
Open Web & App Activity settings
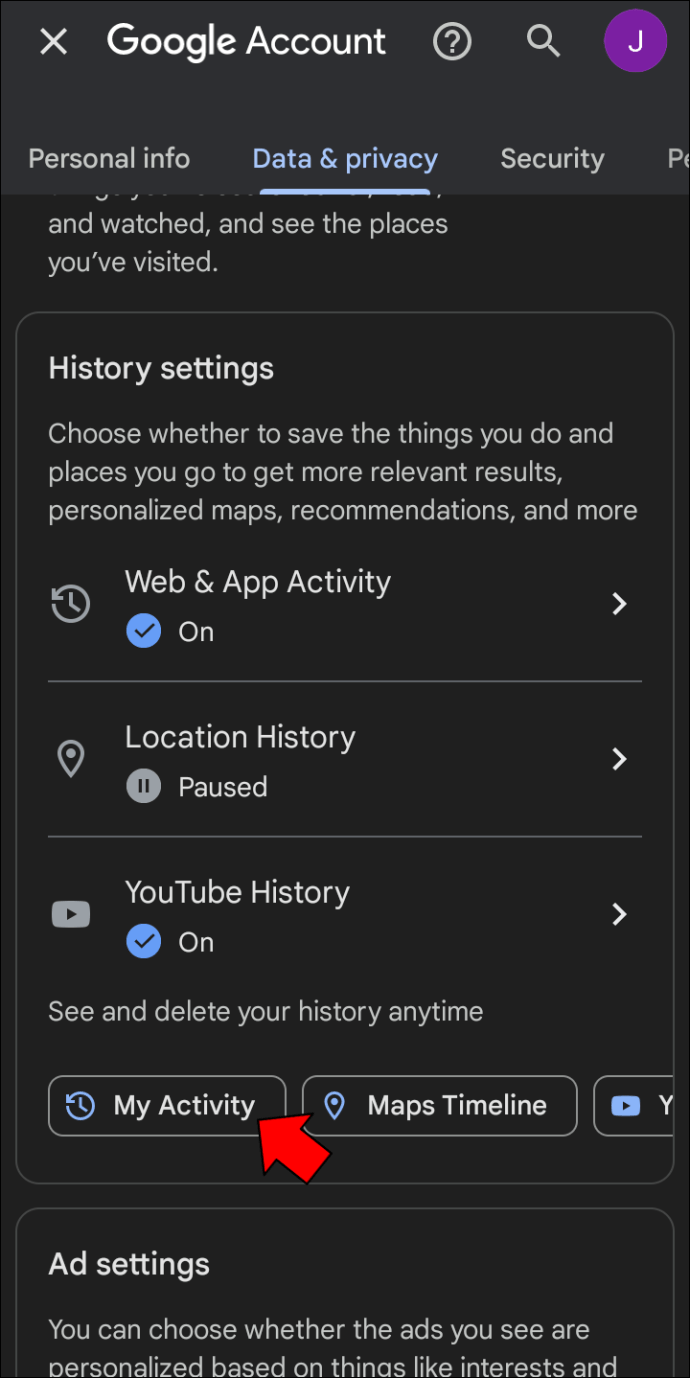tap(345, 605)
